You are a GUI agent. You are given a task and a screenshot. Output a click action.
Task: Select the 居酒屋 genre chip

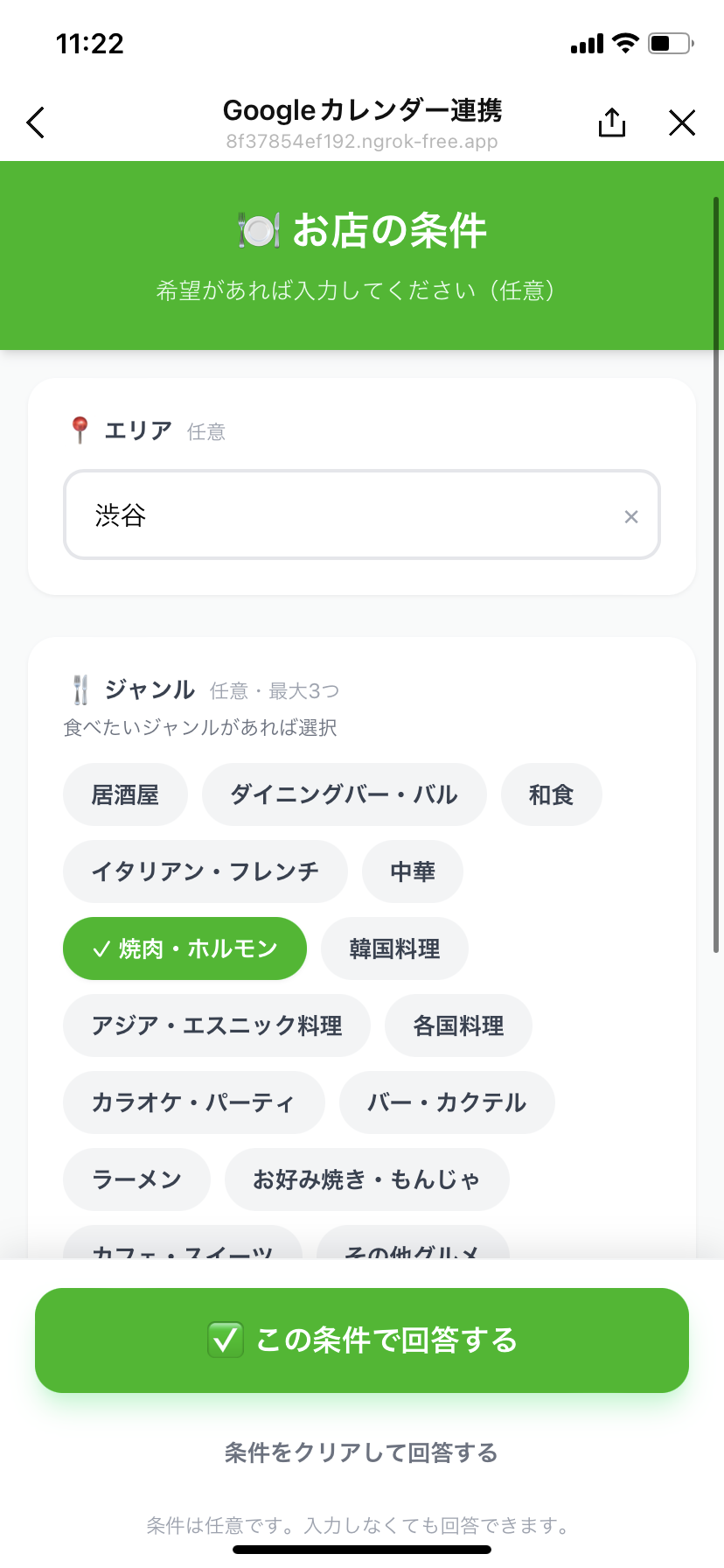pos(125,794)
